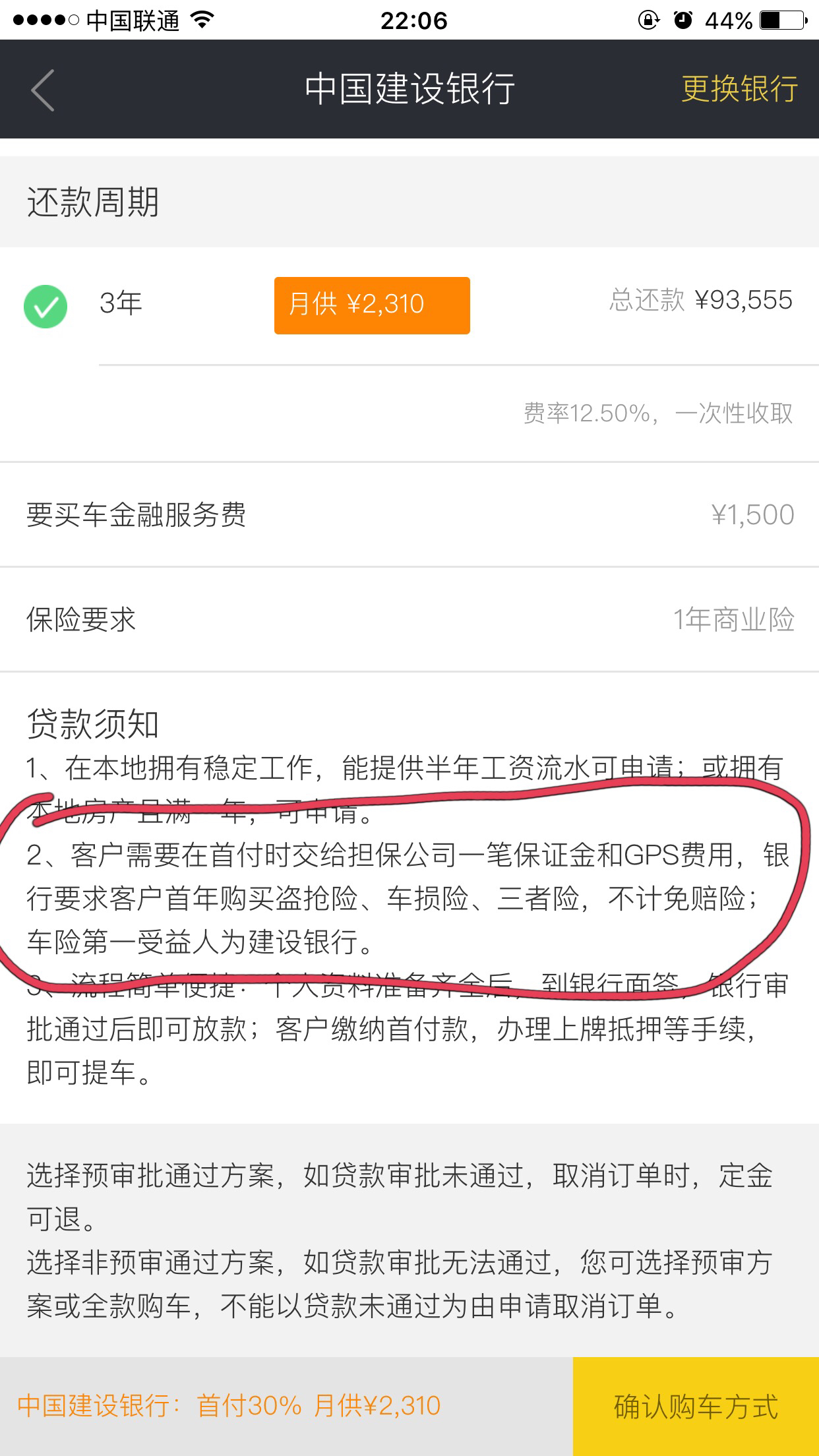Tap the orientation lock icon
The image size is (819, 1456).
pos(649,20)
